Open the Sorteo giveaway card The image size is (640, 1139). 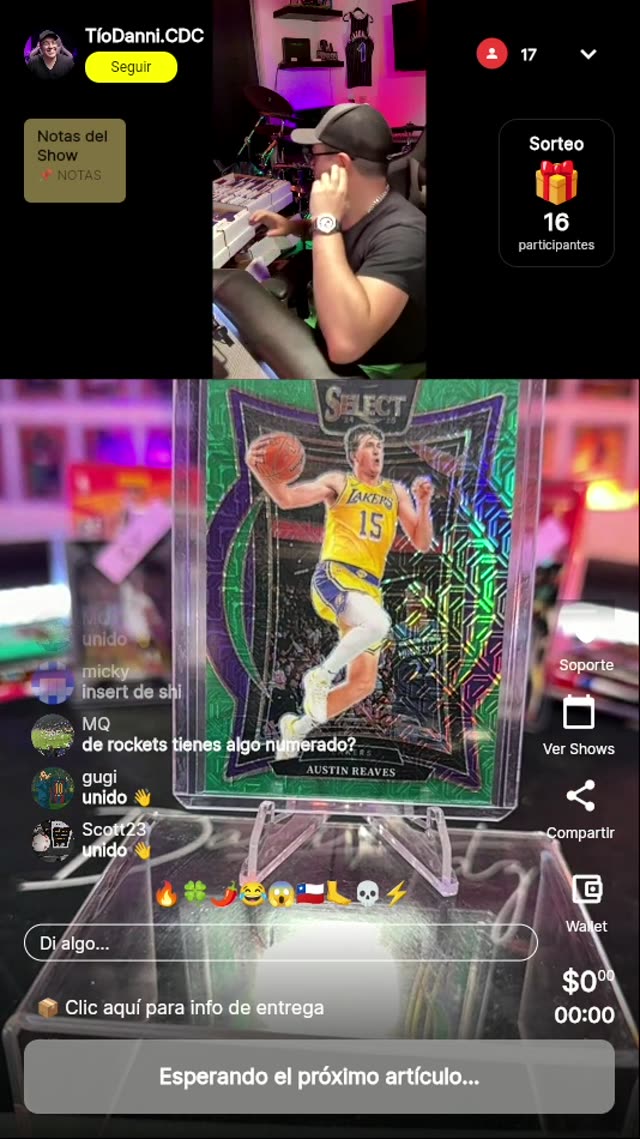point(556,193)
